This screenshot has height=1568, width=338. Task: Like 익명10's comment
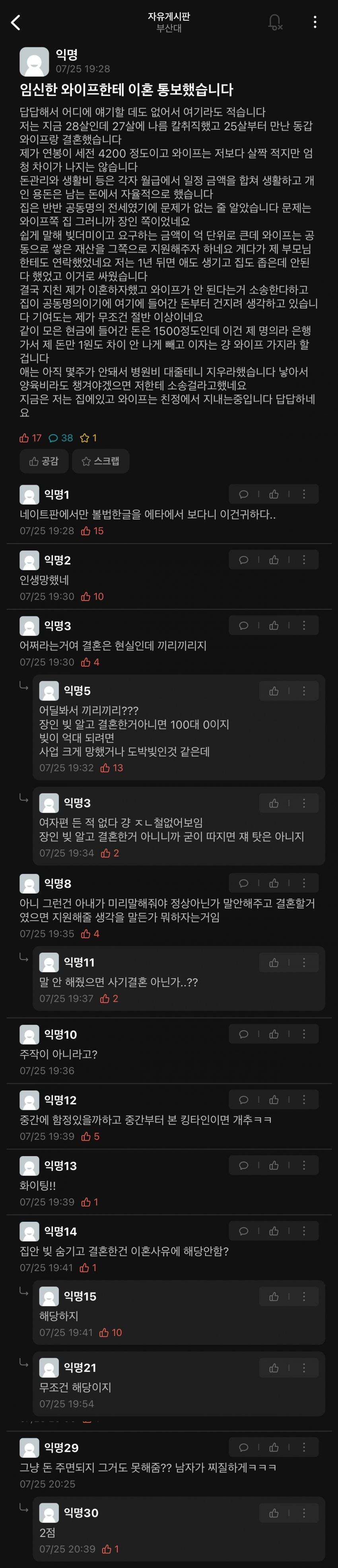274,1034
